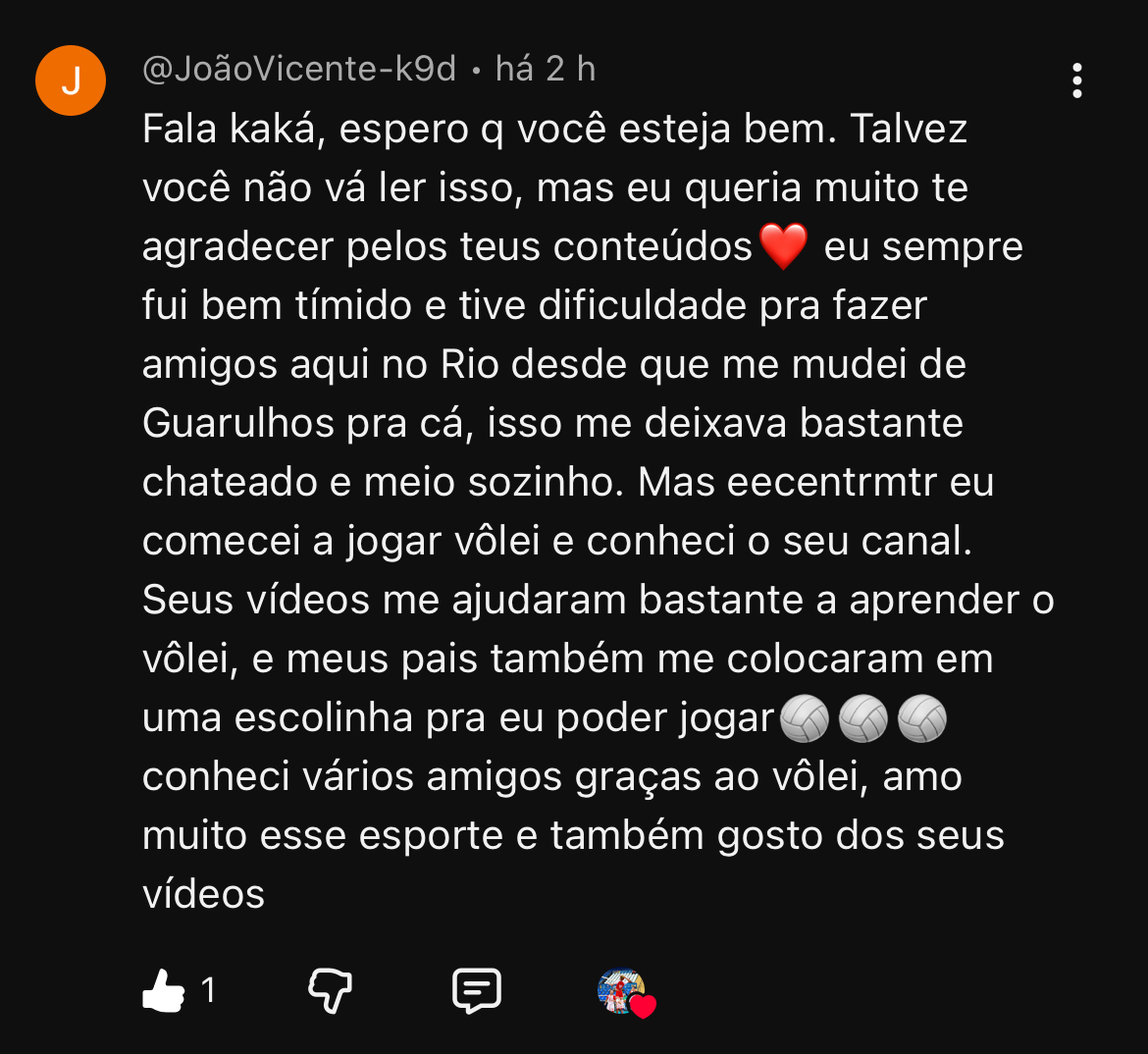Open the comment's three-dot overflow menu
Viewport: 1148px width, 1054px height.
(x=1076, y=80)
